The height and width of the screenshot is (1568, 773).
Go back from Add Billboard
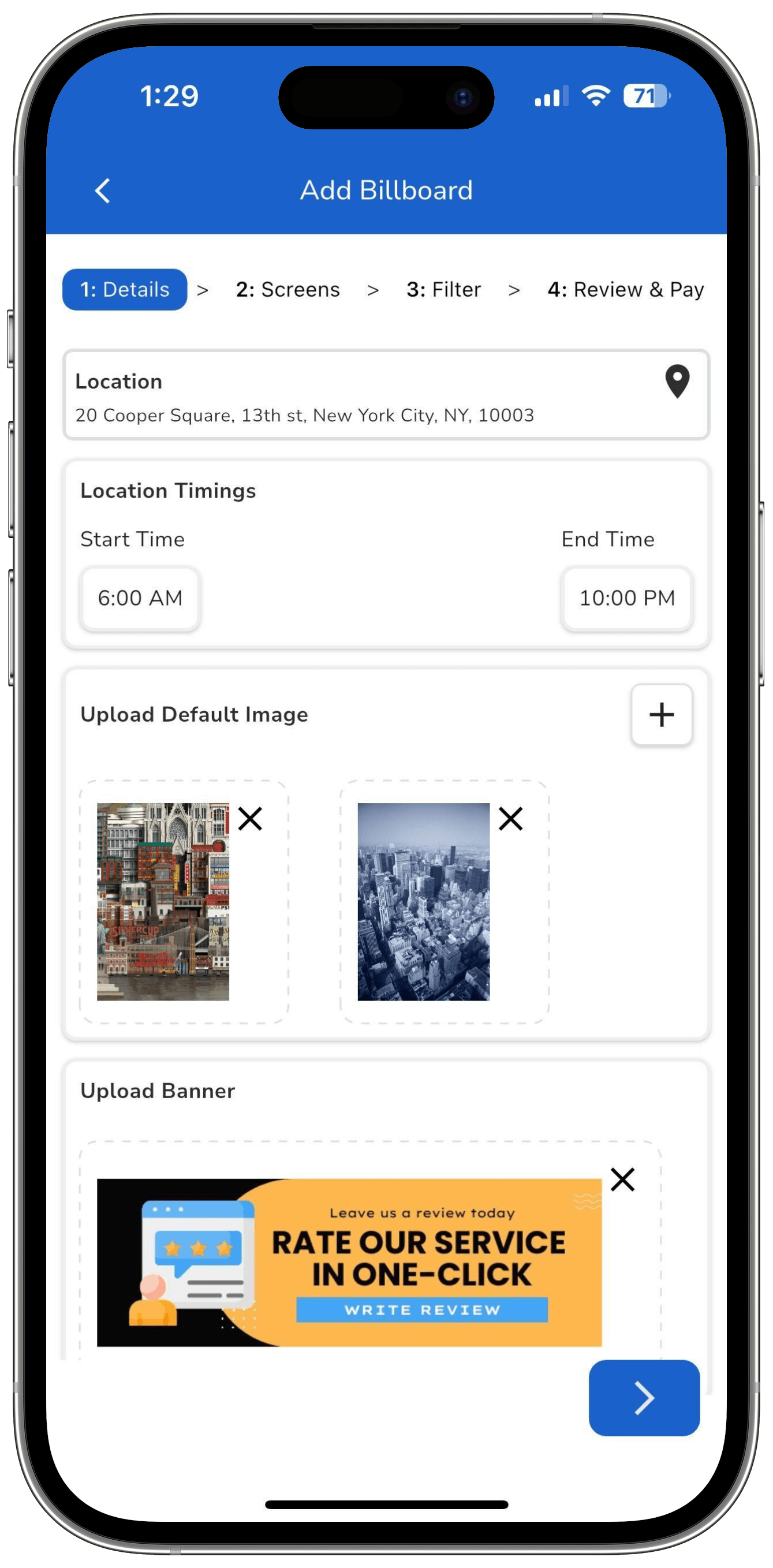point(102,191)
